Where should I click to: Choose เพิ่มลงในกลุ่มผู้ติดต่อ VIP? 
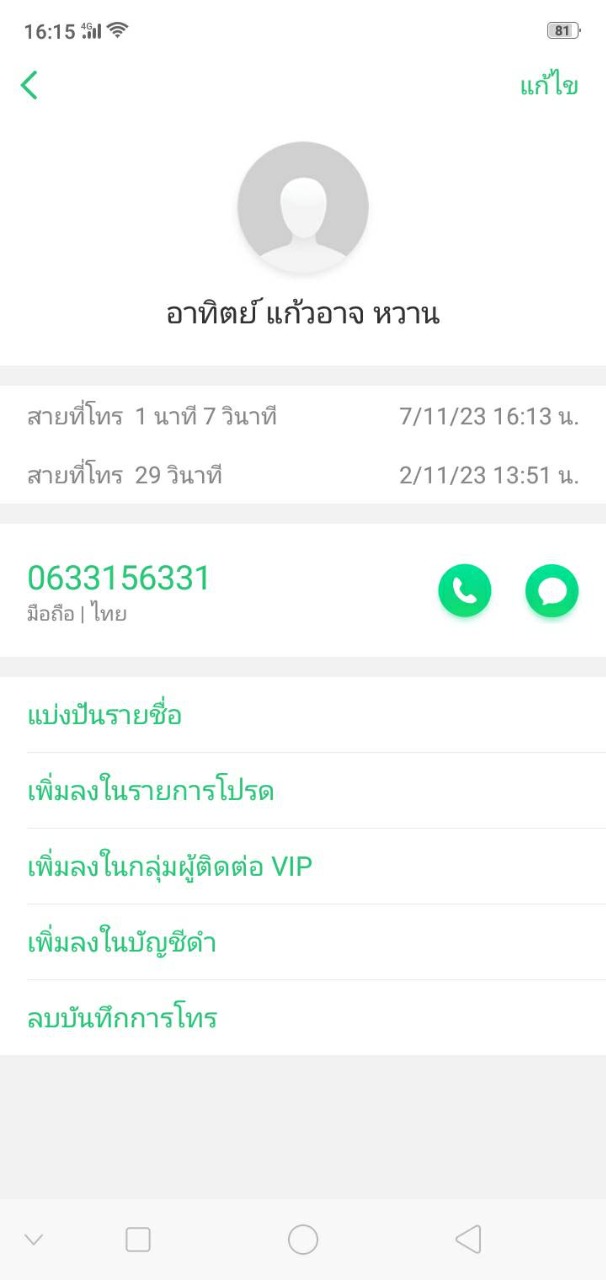(x=170, y=867)
